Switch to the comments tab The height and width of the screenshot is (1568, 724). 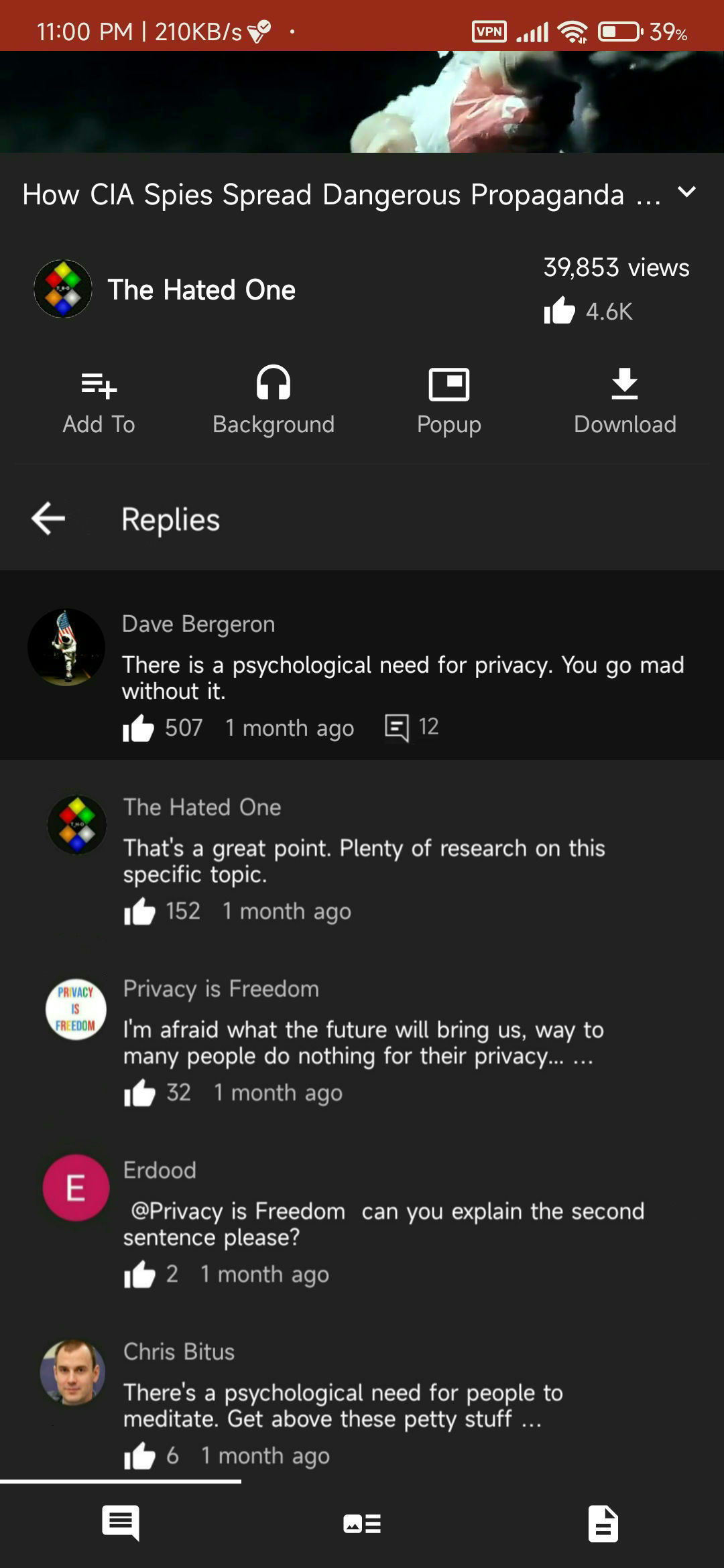click(x=121, y=1523)
